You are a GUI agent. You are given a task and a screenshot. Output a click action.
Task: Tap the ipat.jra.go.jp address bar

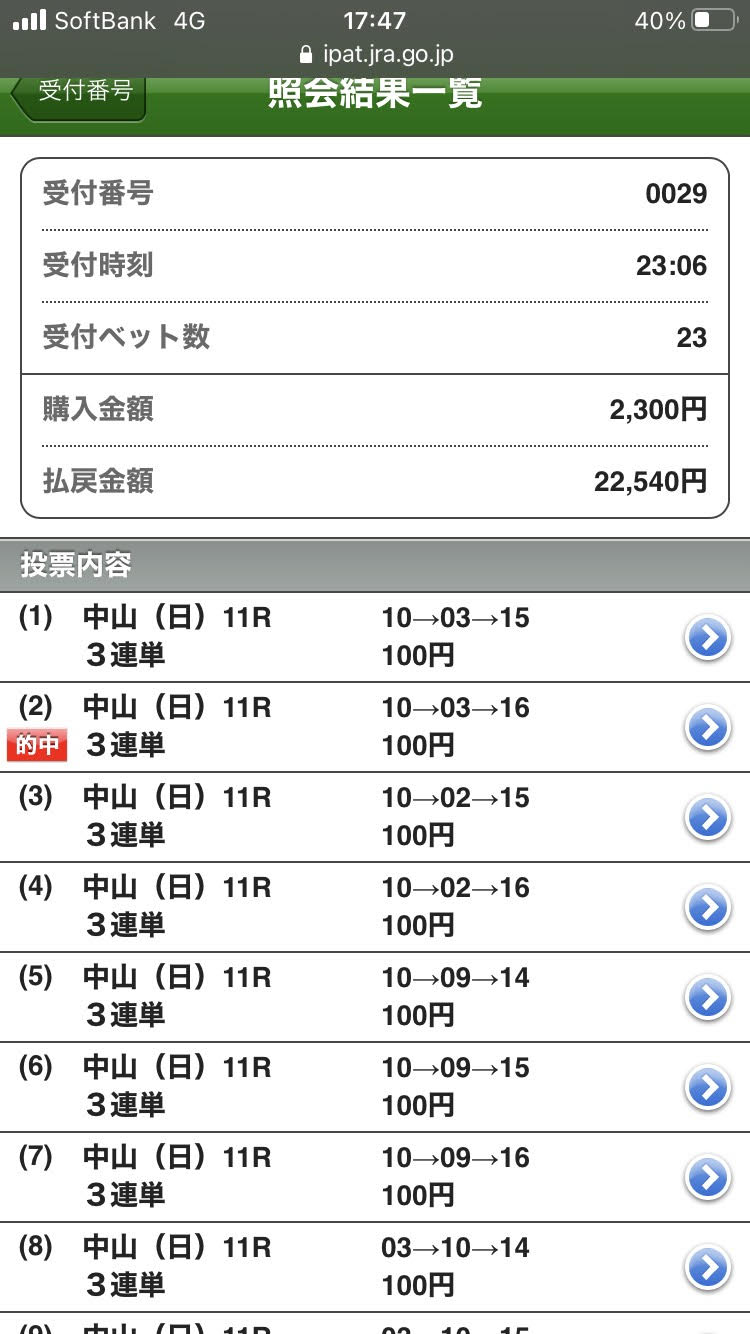pos(375,54)
